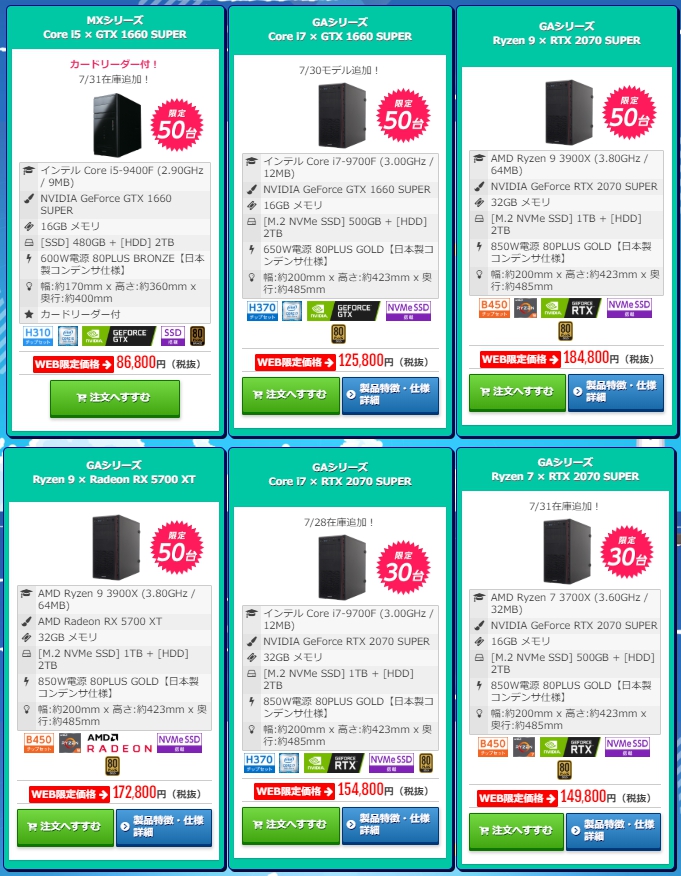Order the MX series Core i5 GTX 1660 SUPER
Viewport: 681px width, 876px height.
(115, 397)
